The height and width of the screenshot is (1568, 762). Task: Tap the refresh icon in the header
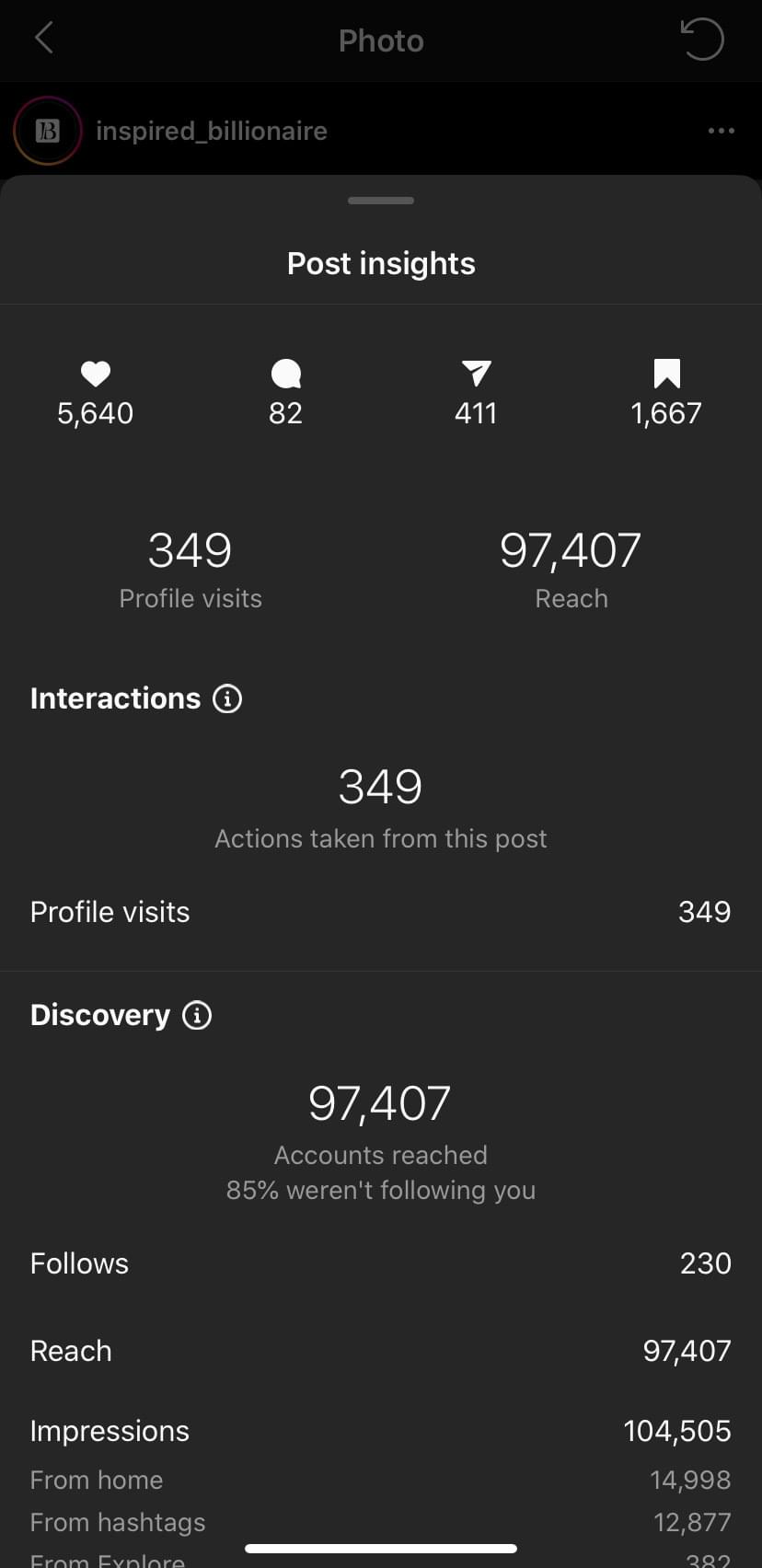point(702,40)
